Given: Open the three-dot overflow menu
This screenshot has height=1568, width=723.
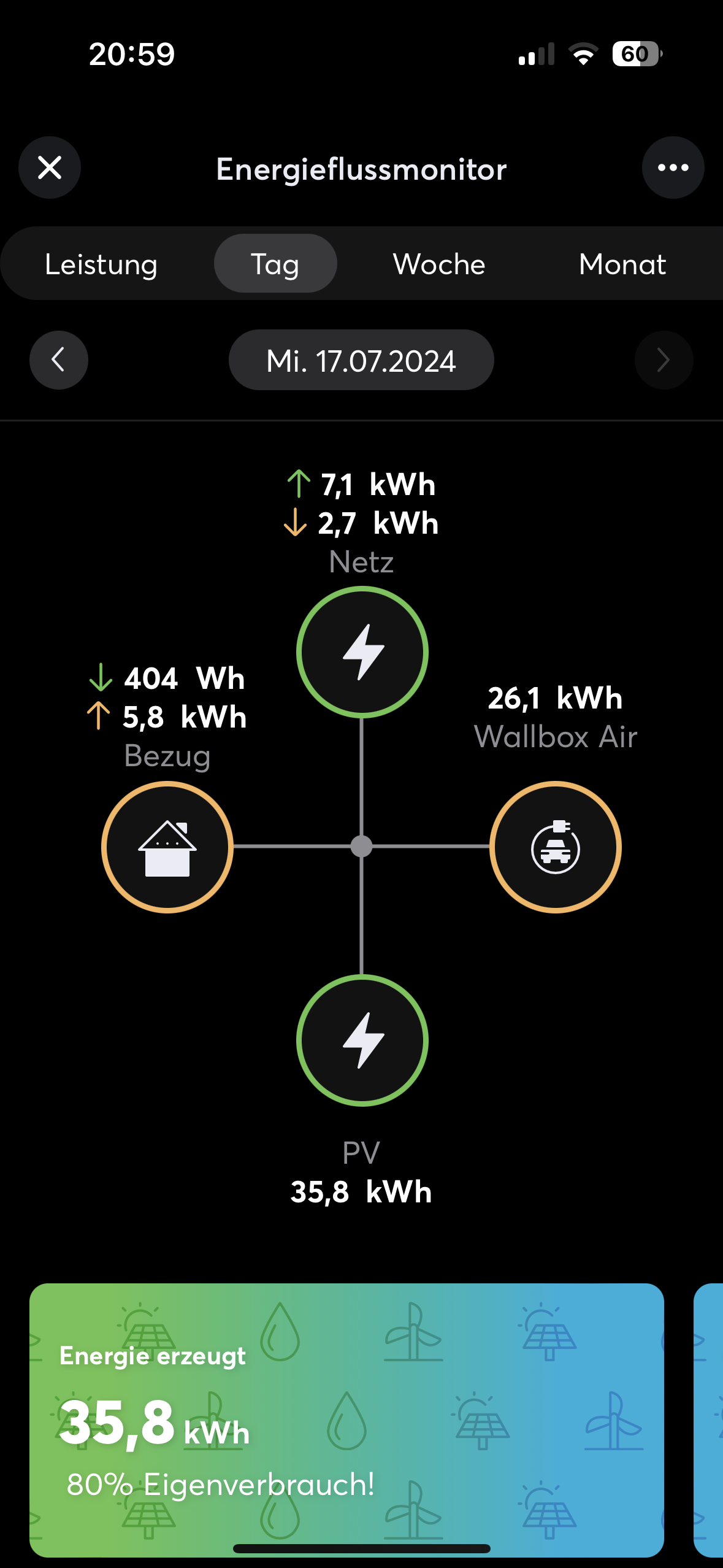Looking at the screenshot, I should (x=673, y=167).
